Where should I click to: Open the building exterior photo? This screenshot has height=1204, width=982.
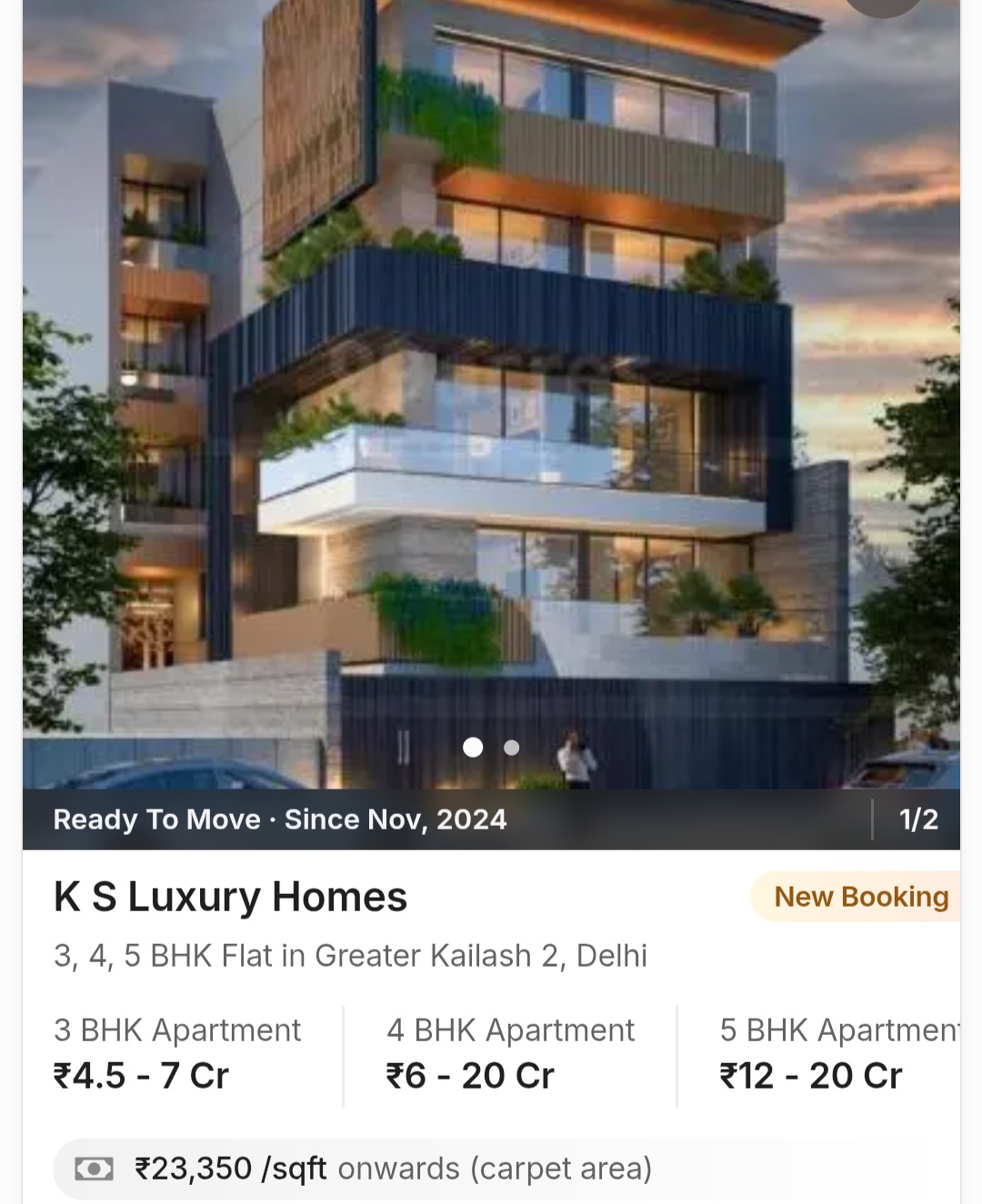[491, 391]
